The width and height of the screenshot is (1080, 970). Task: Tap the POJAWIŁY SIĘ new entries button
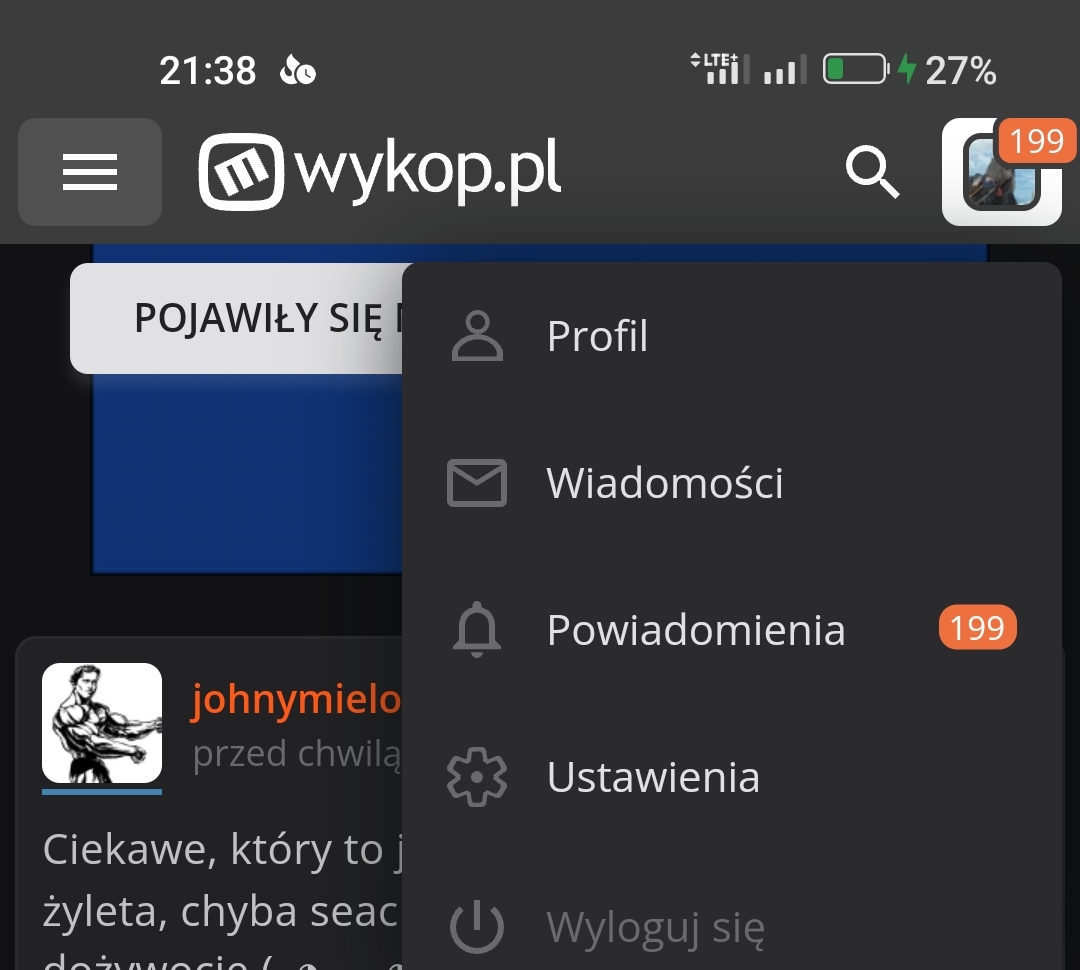(238, 319)
